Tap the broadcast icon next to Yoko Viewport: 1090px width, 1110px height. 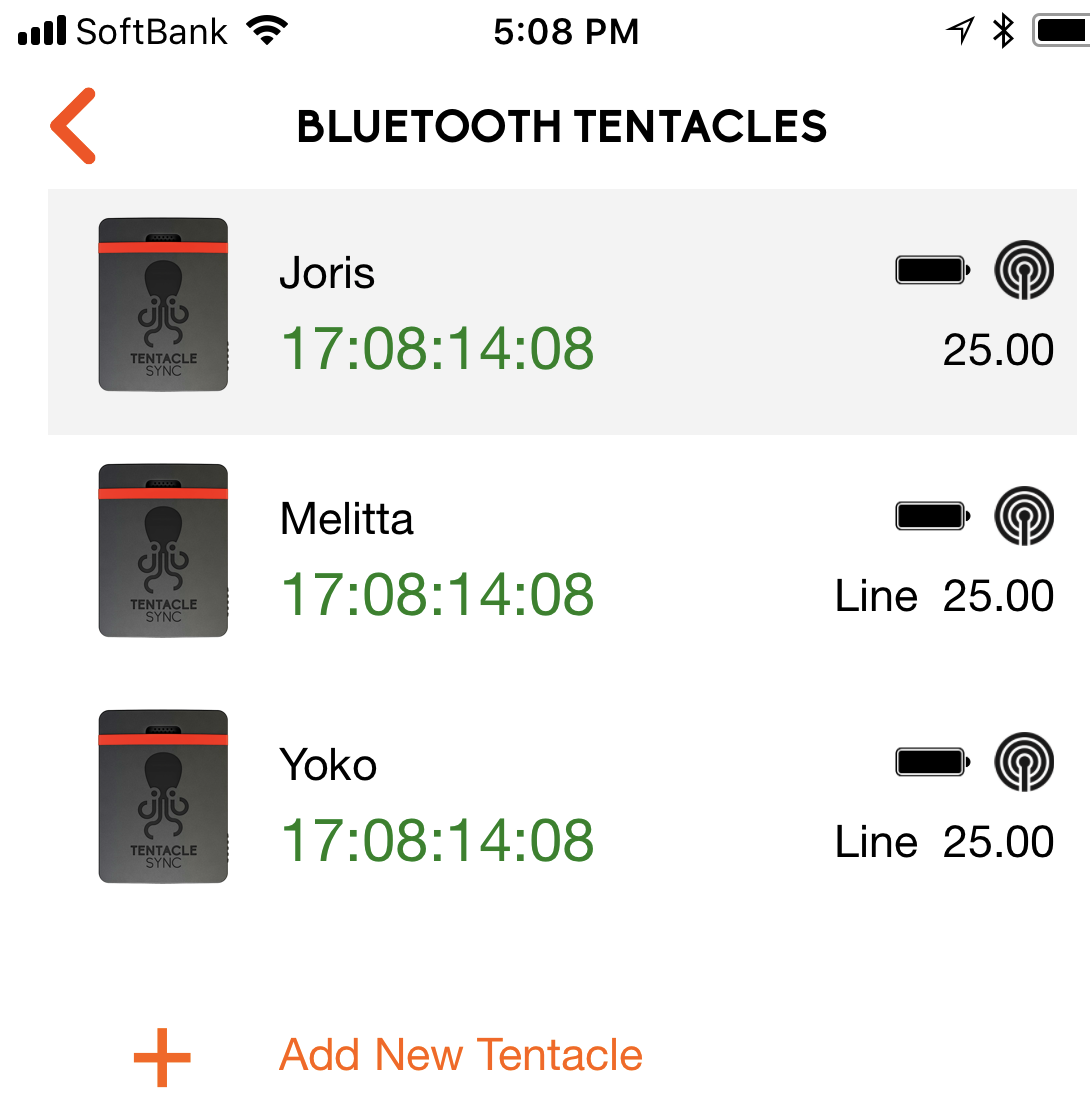pyautogui.click(x=1024, y=762)
